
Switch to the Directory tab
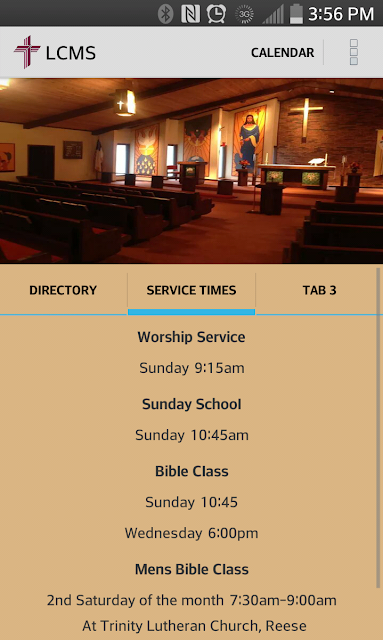click(x=63, y=290)
